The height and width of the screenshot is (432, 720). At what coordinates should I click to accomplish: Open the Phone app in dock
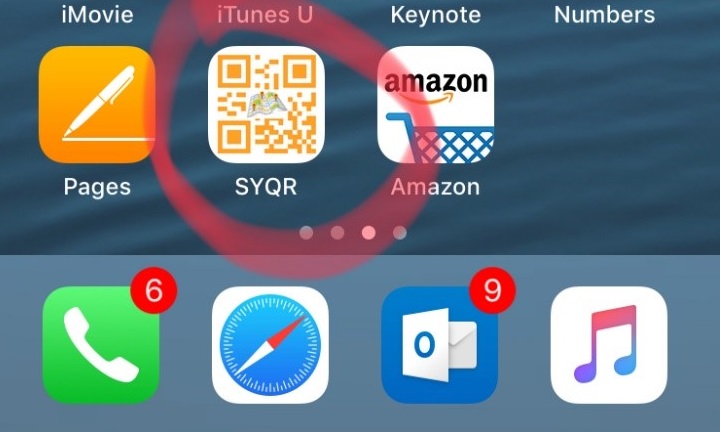(x=100, y=344)
